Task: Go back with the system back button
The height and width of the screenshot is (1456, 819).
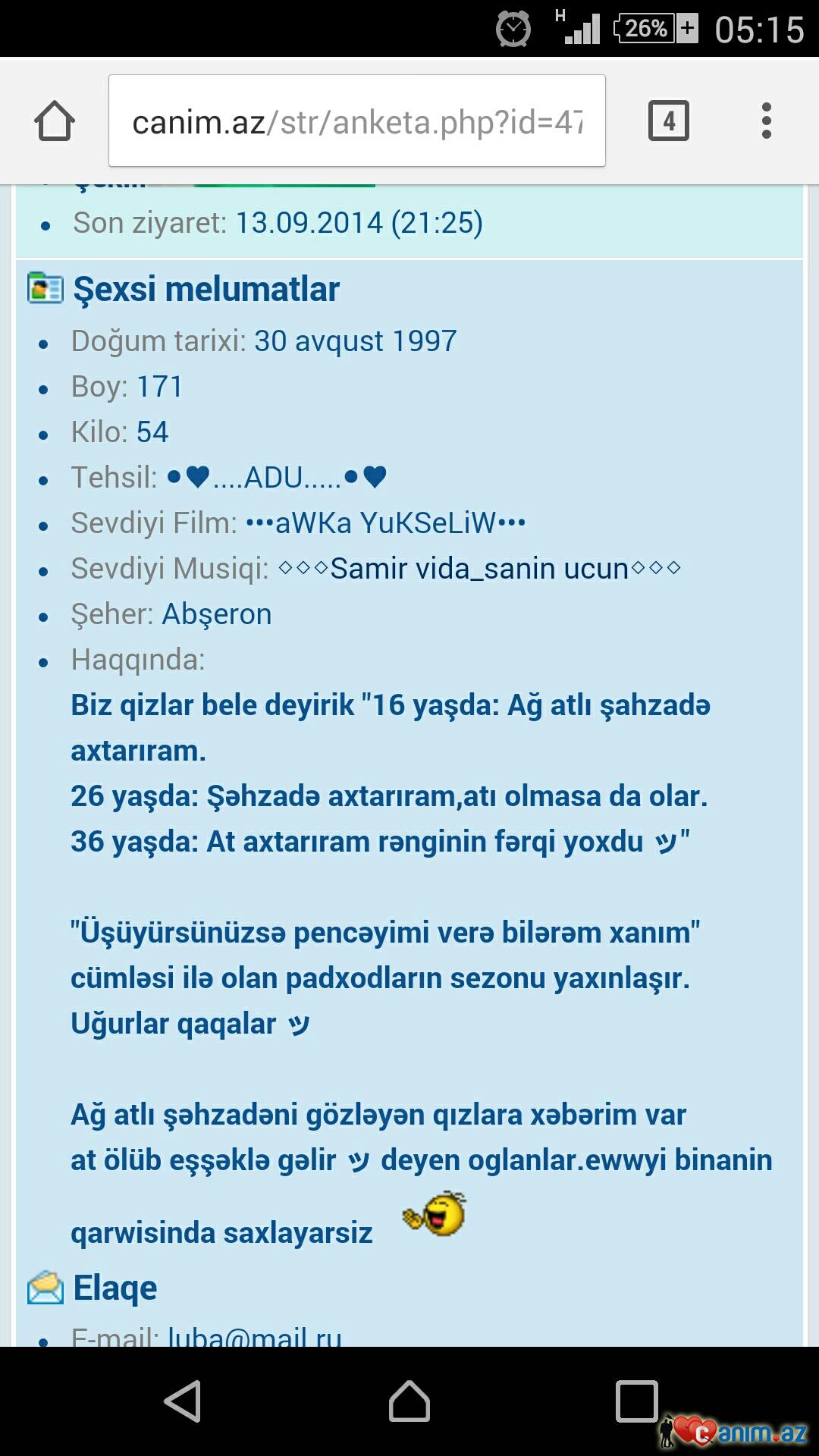Action: point(183,1401)
